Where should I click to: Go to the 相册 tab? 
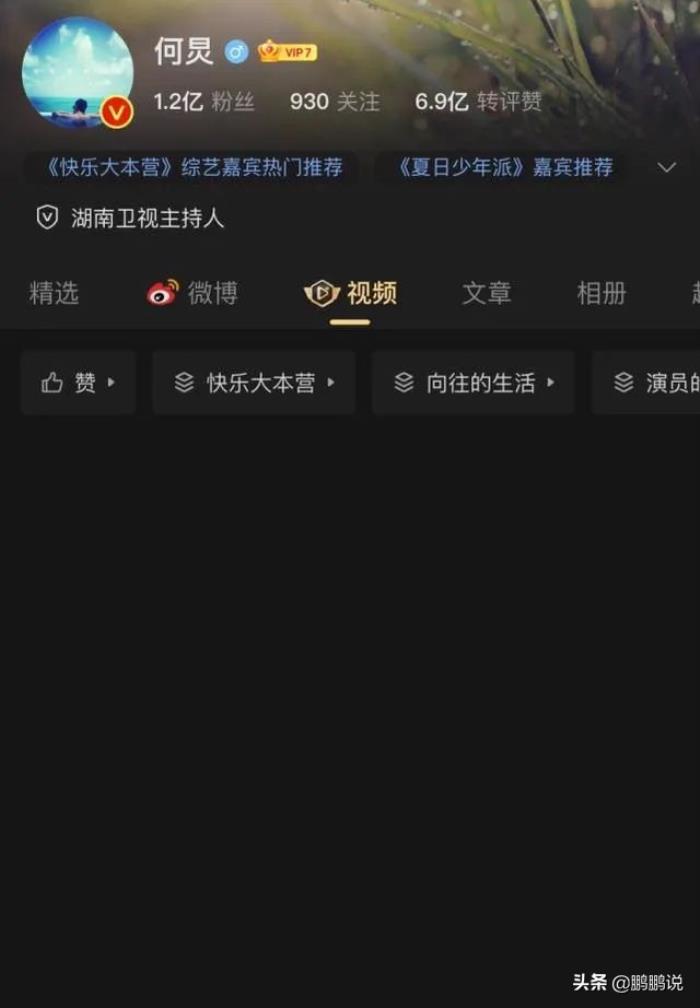[x=601, y=293]
